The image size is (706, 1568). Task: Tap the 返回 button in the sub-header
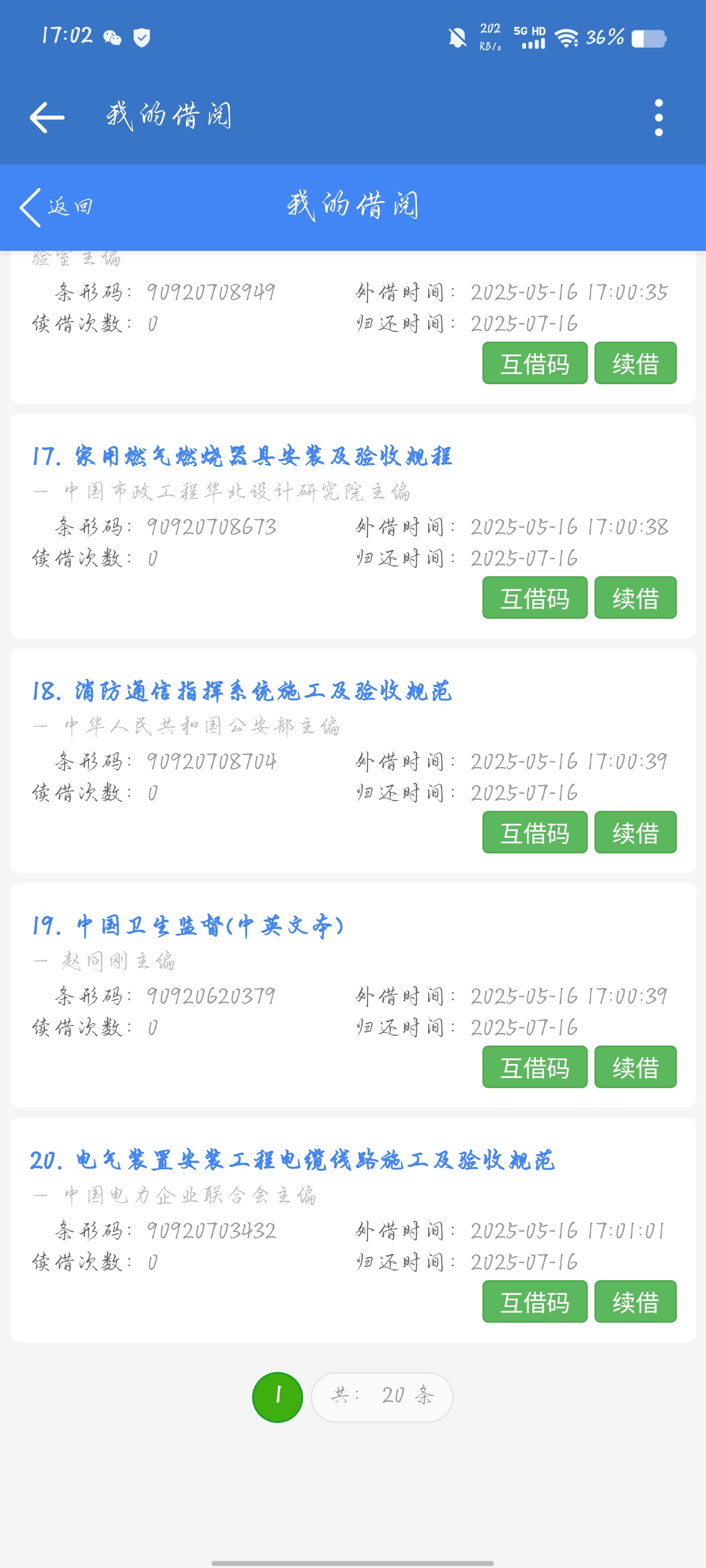(x=56, y=207)
